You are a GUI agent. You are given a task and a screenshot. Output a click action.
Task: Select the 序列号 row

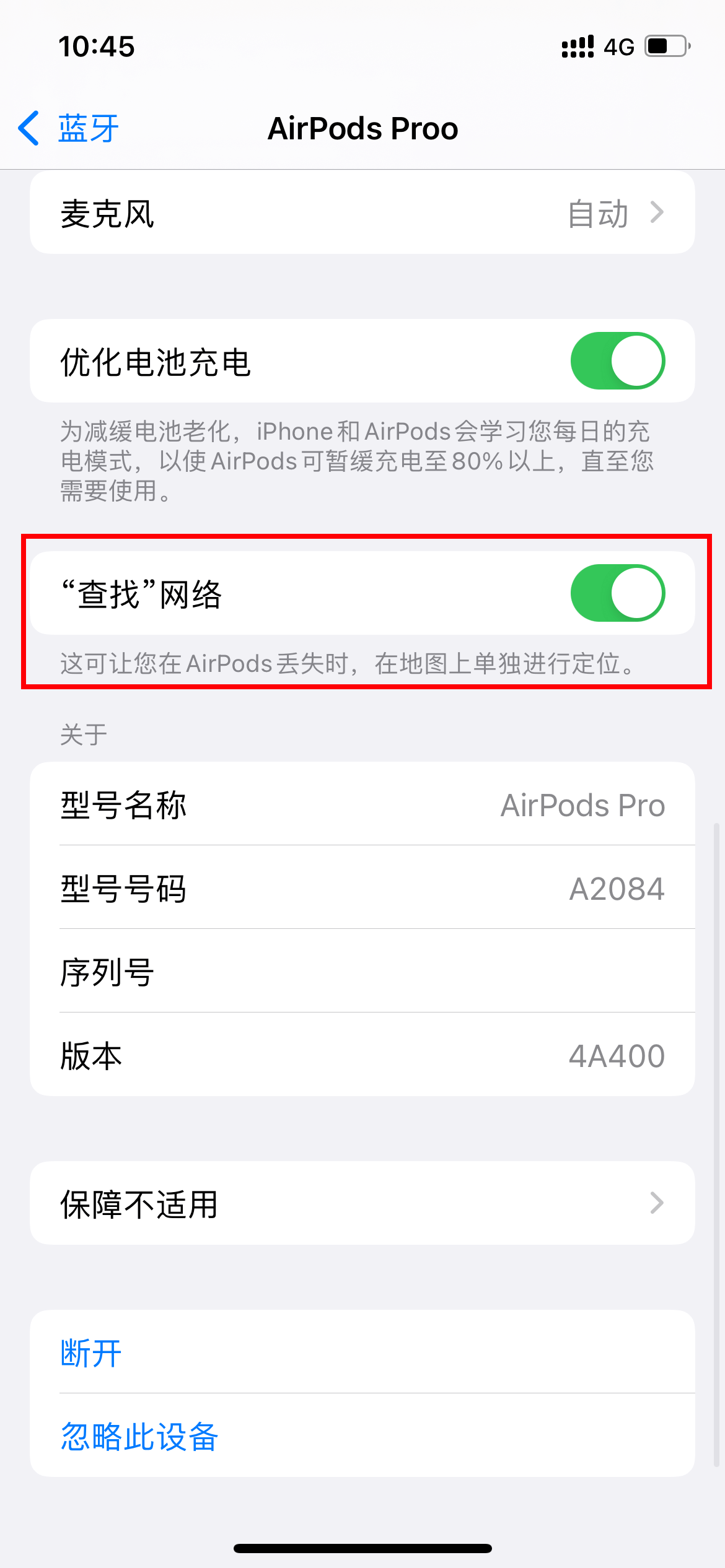pos(362,971)
